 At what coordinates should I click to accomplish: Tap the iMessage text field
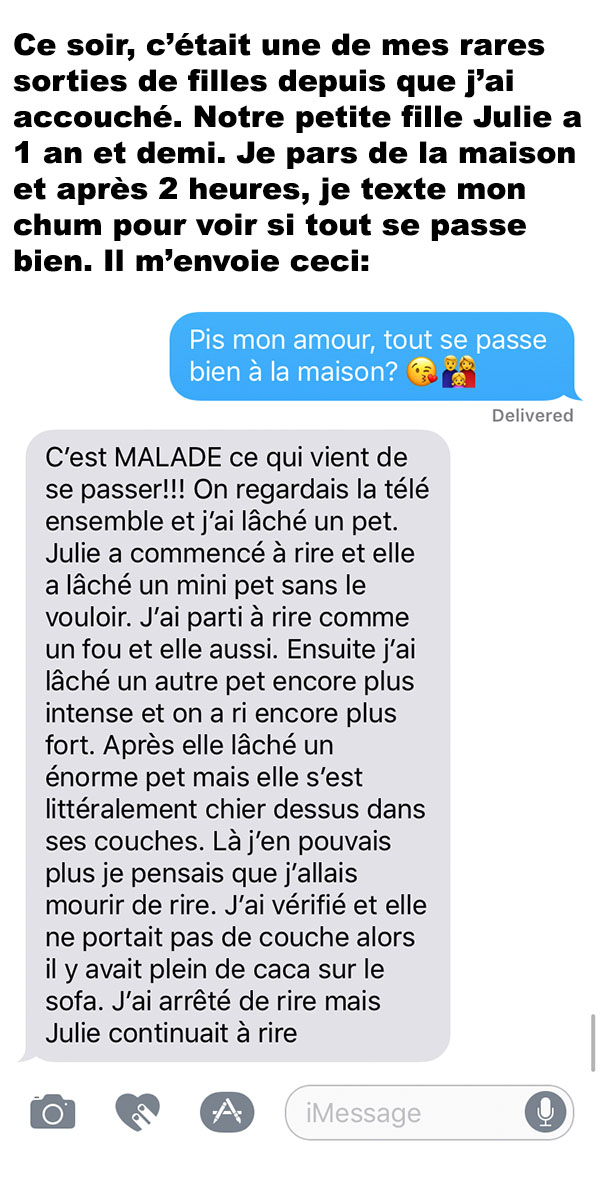pyautogui.click(x=430, y=1112)
